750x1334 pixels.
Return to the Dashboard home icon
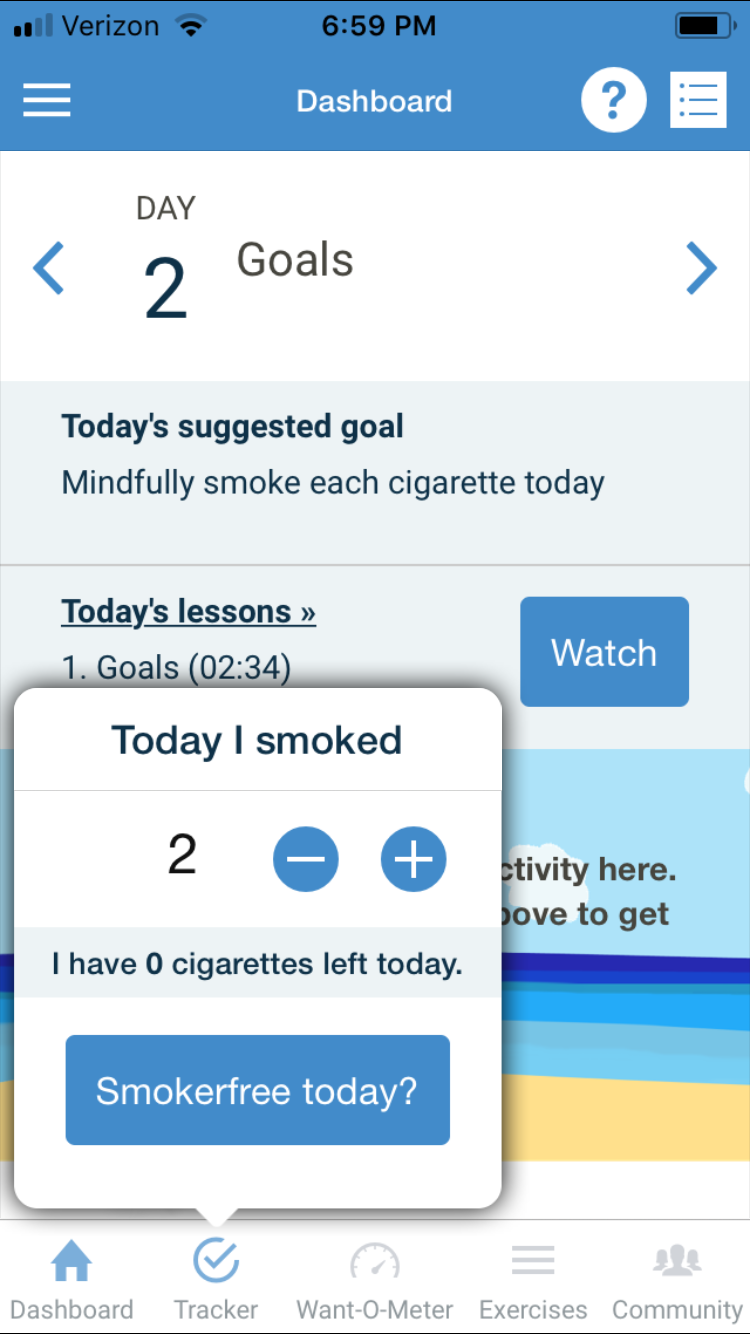[x=71, y=1275]
